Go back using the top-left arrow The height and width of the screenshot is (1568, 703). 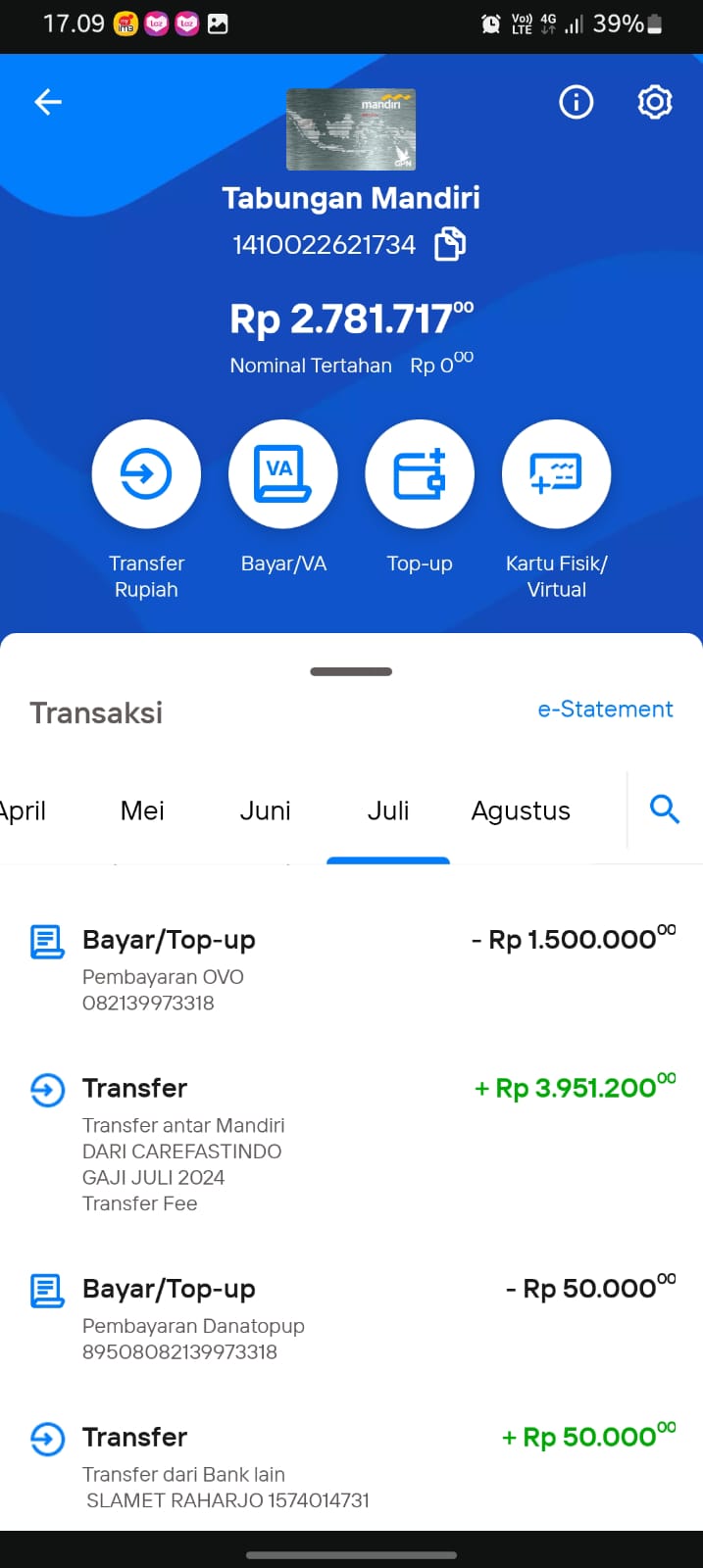pyautogui.click(x=48, y=102)
